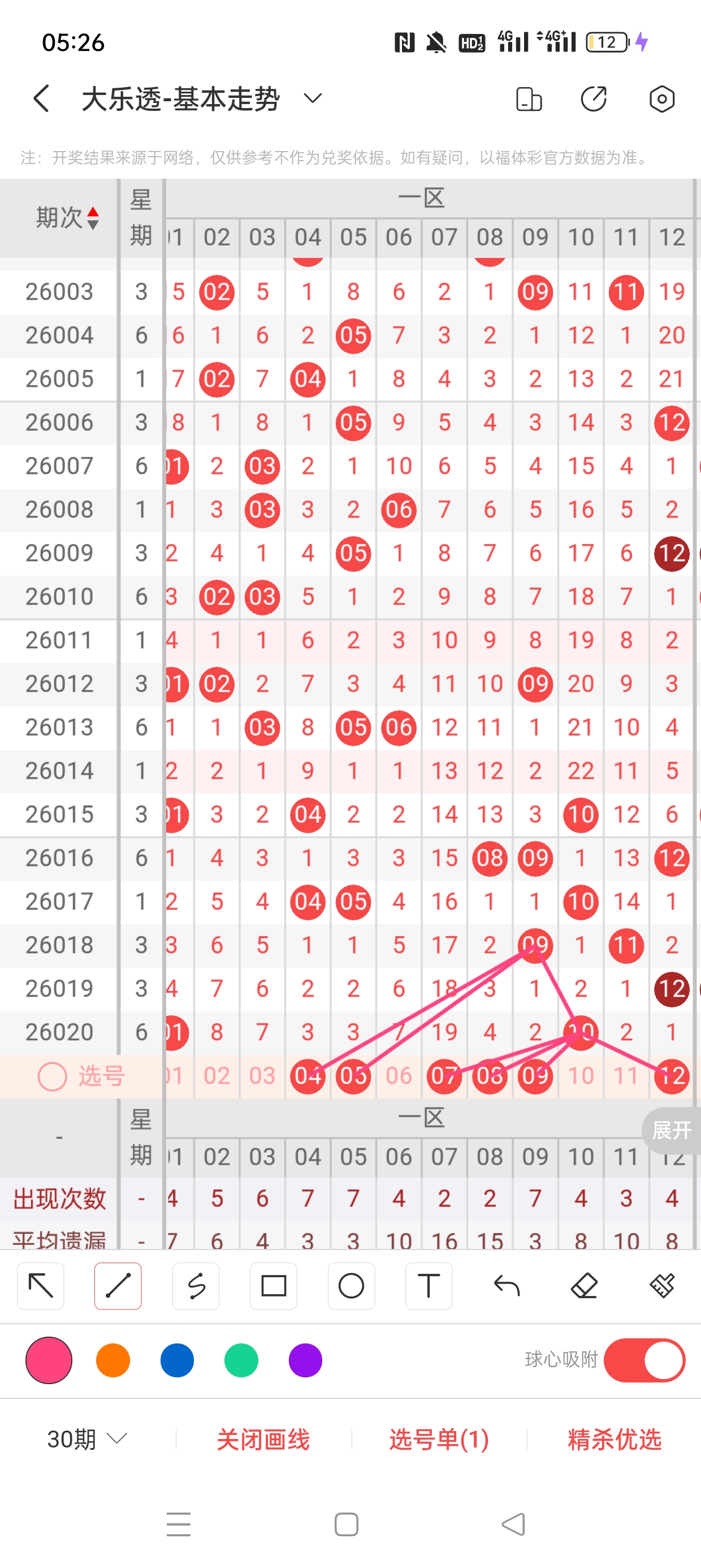Tap 关闭画线 to close drawing mode
701x1568 pixels.
click(263, 1440)
